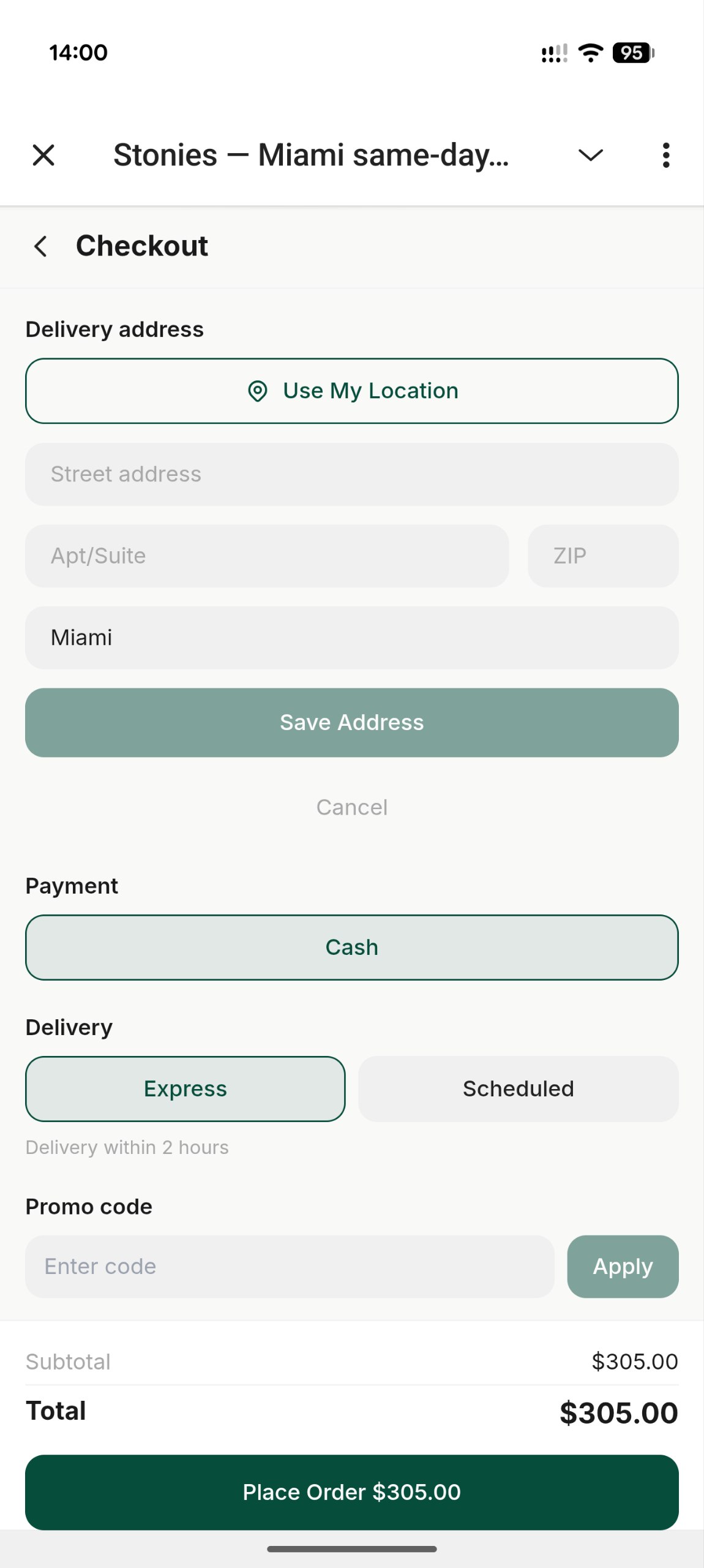704x1568 pixels.
Task: Save the delivery address
Action: click(352, 722)
